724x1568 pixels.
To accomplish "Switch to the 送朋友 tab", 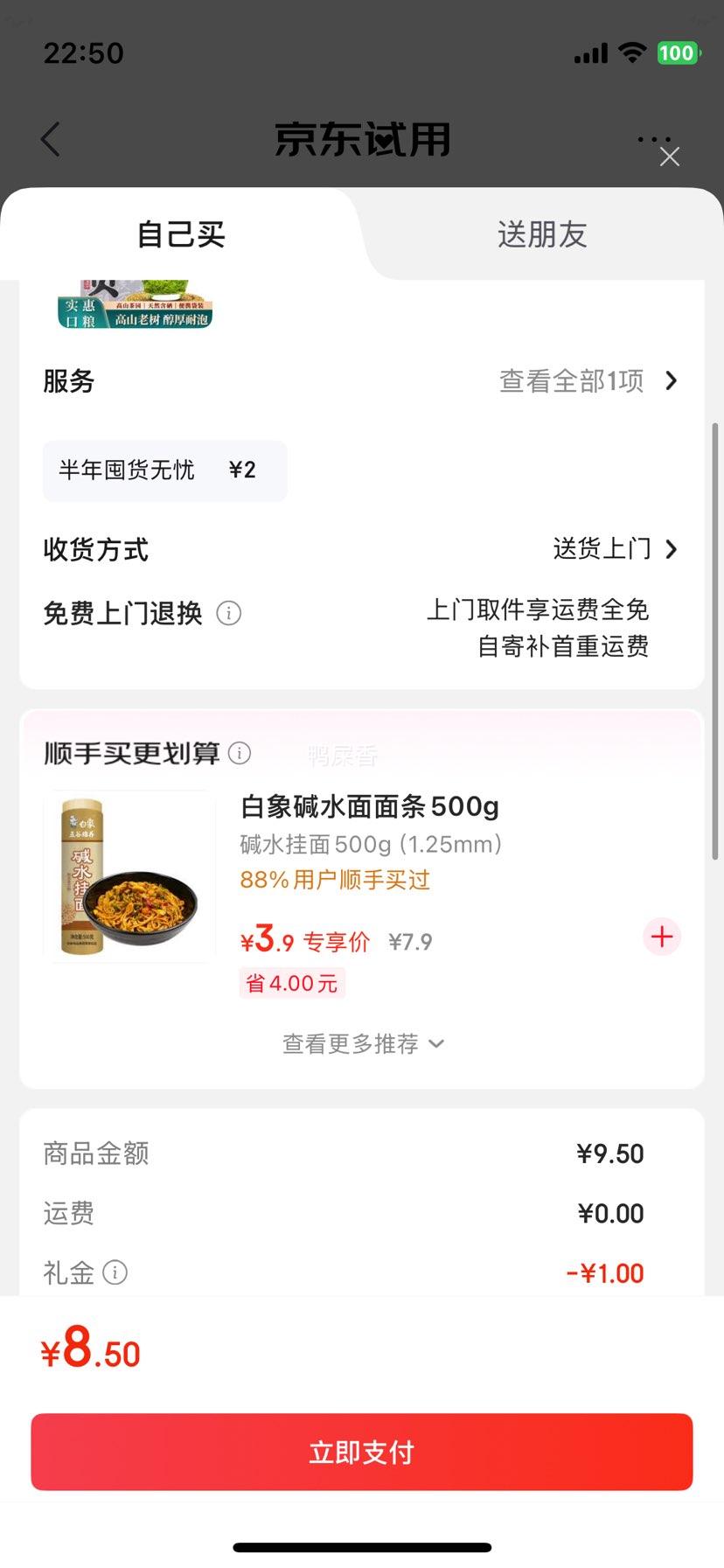I will (x=541, y=233).
